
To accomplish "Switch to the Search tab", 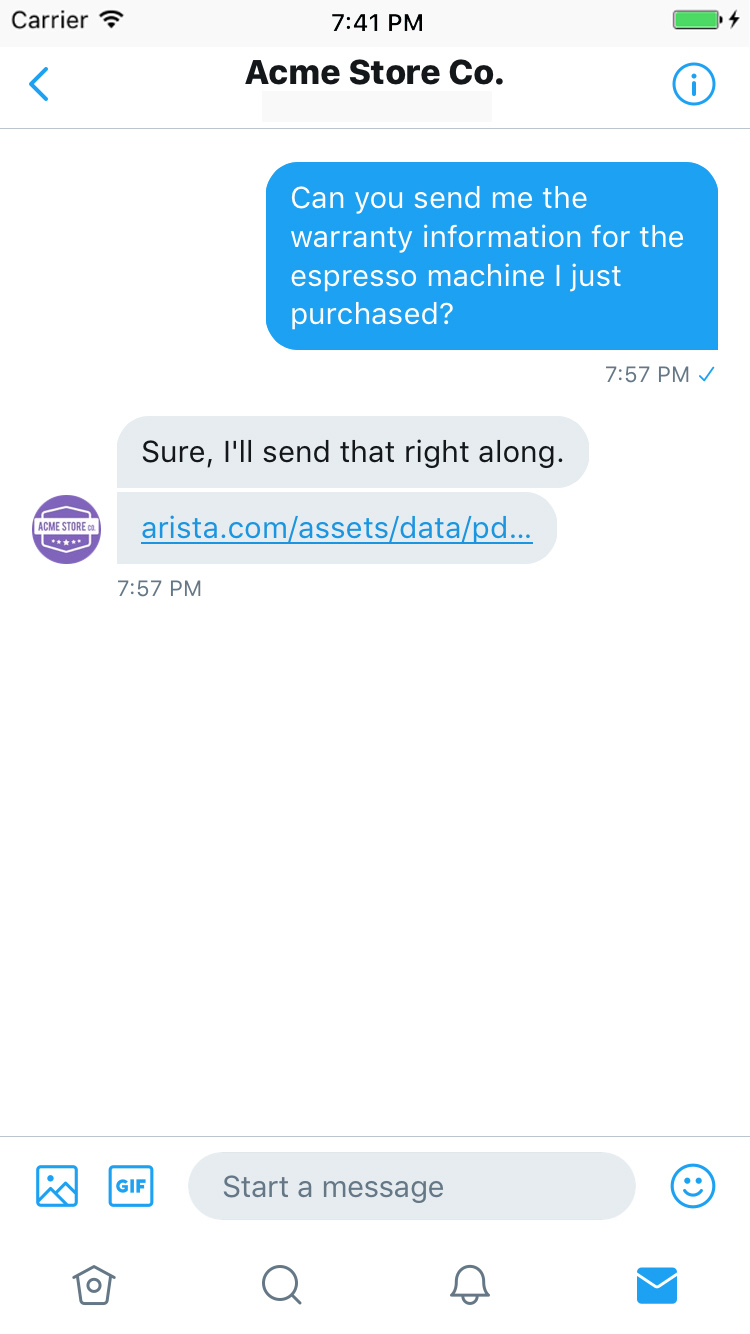I will (x=281, y=1284).
